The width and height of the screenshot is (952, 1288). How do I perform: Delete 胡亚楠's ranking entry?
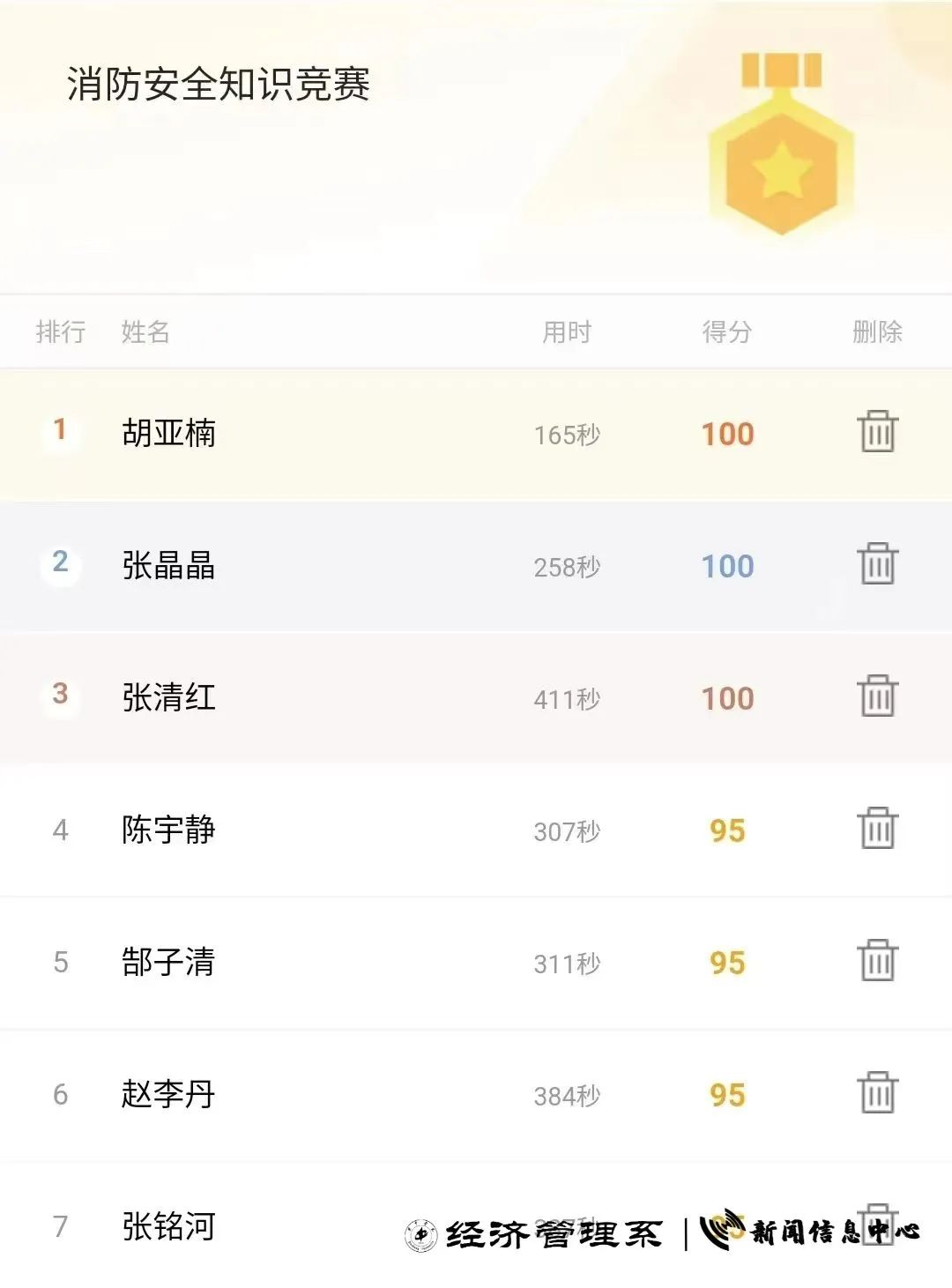878,432
